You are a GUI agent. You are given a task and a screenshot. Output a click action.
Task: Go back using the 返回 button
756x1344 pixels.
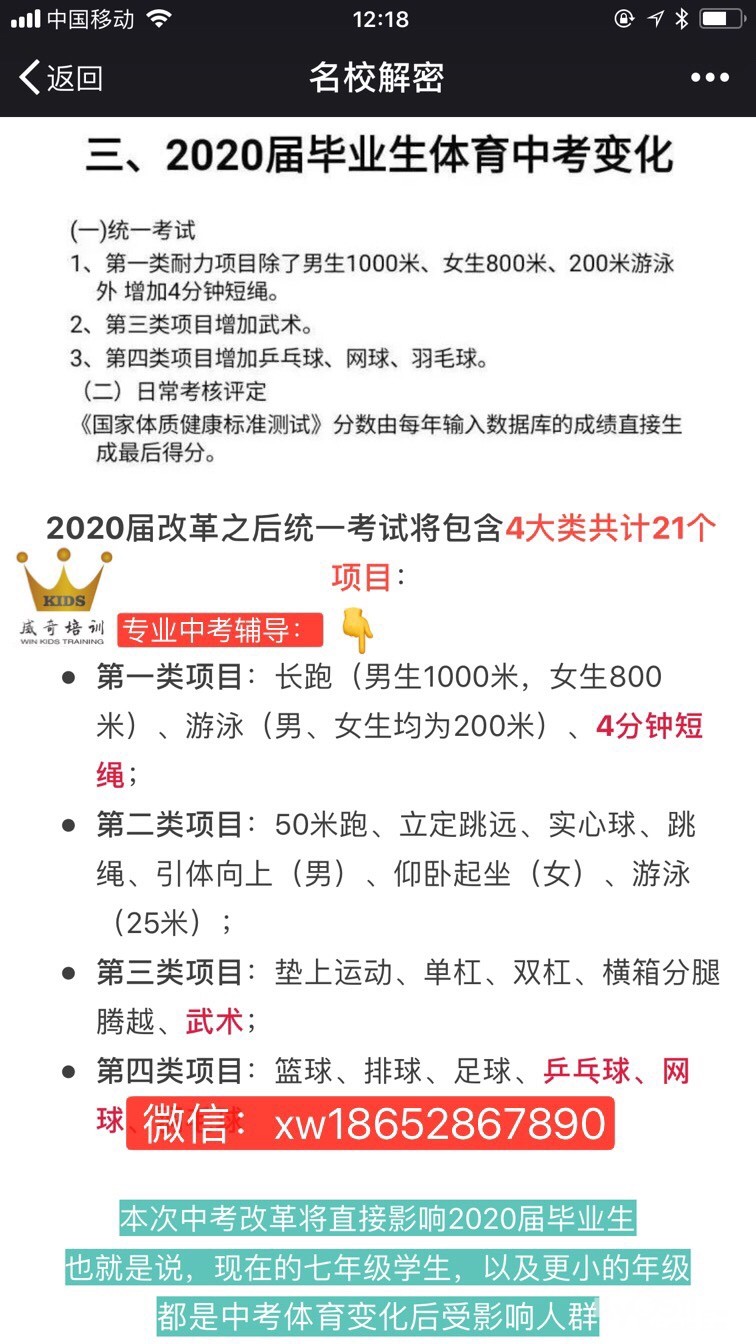tap(62, 77)
